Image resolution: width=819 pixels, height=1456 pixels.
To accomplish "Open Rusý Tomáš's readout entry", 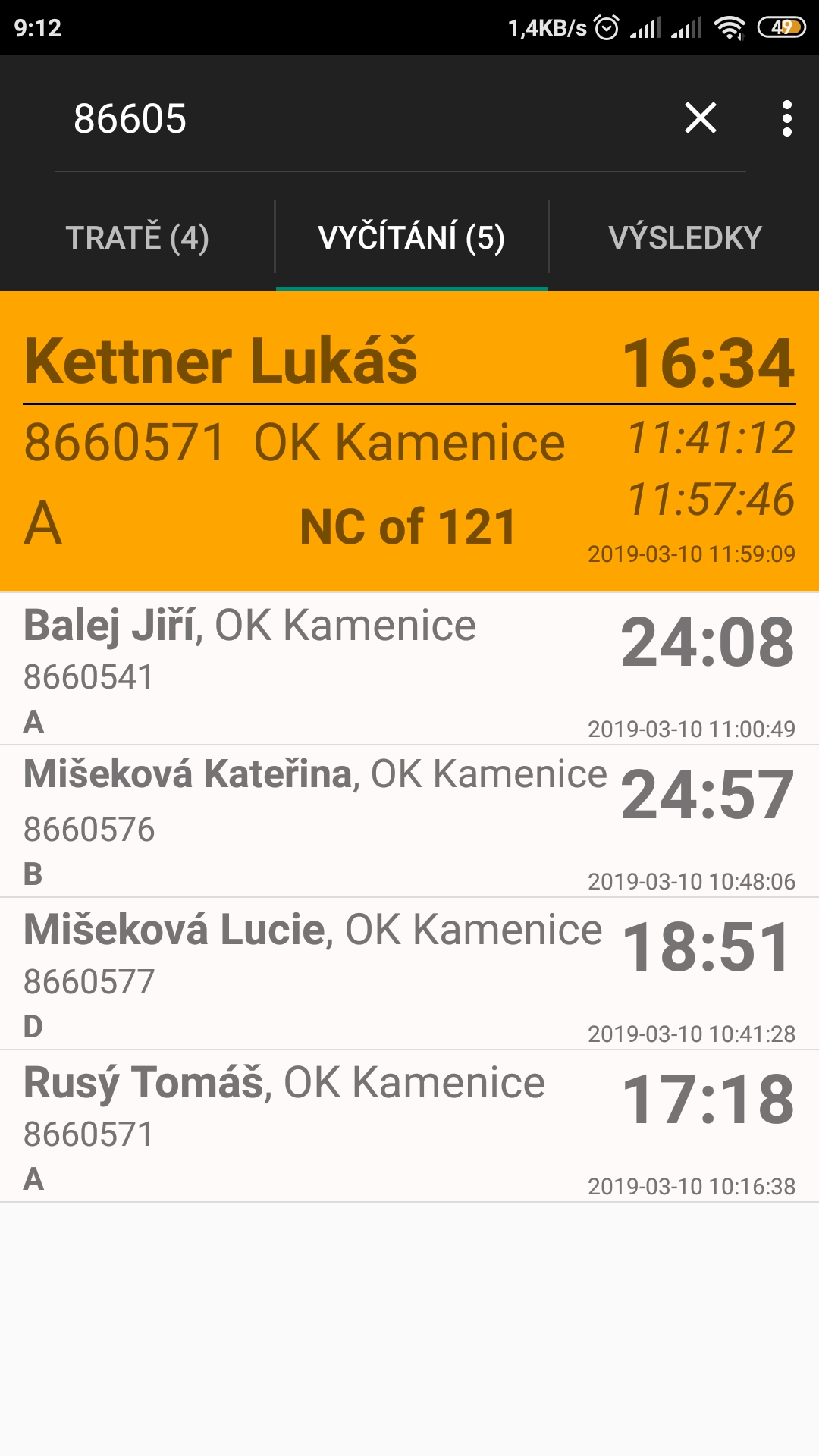I will (x=409, y=1126).
